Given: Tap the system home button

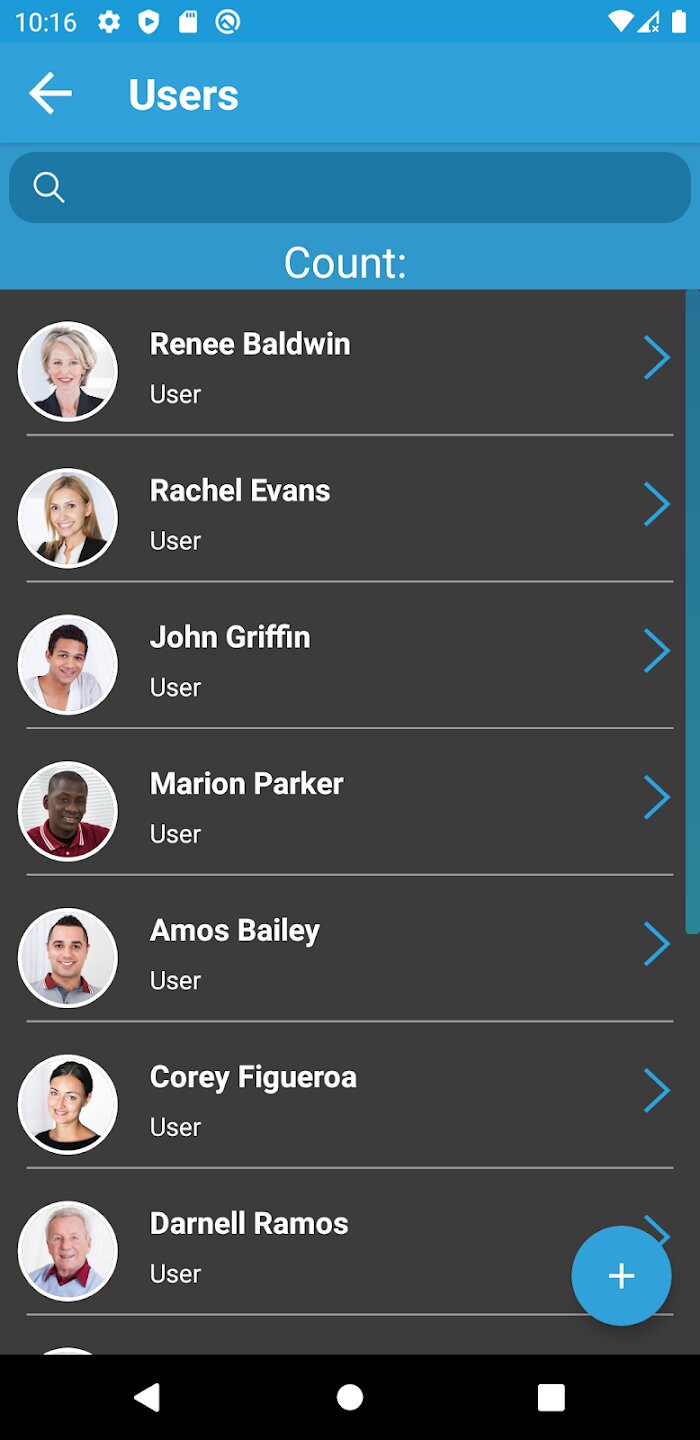Looking at the screenshot, I should (x=350, y=1397).
